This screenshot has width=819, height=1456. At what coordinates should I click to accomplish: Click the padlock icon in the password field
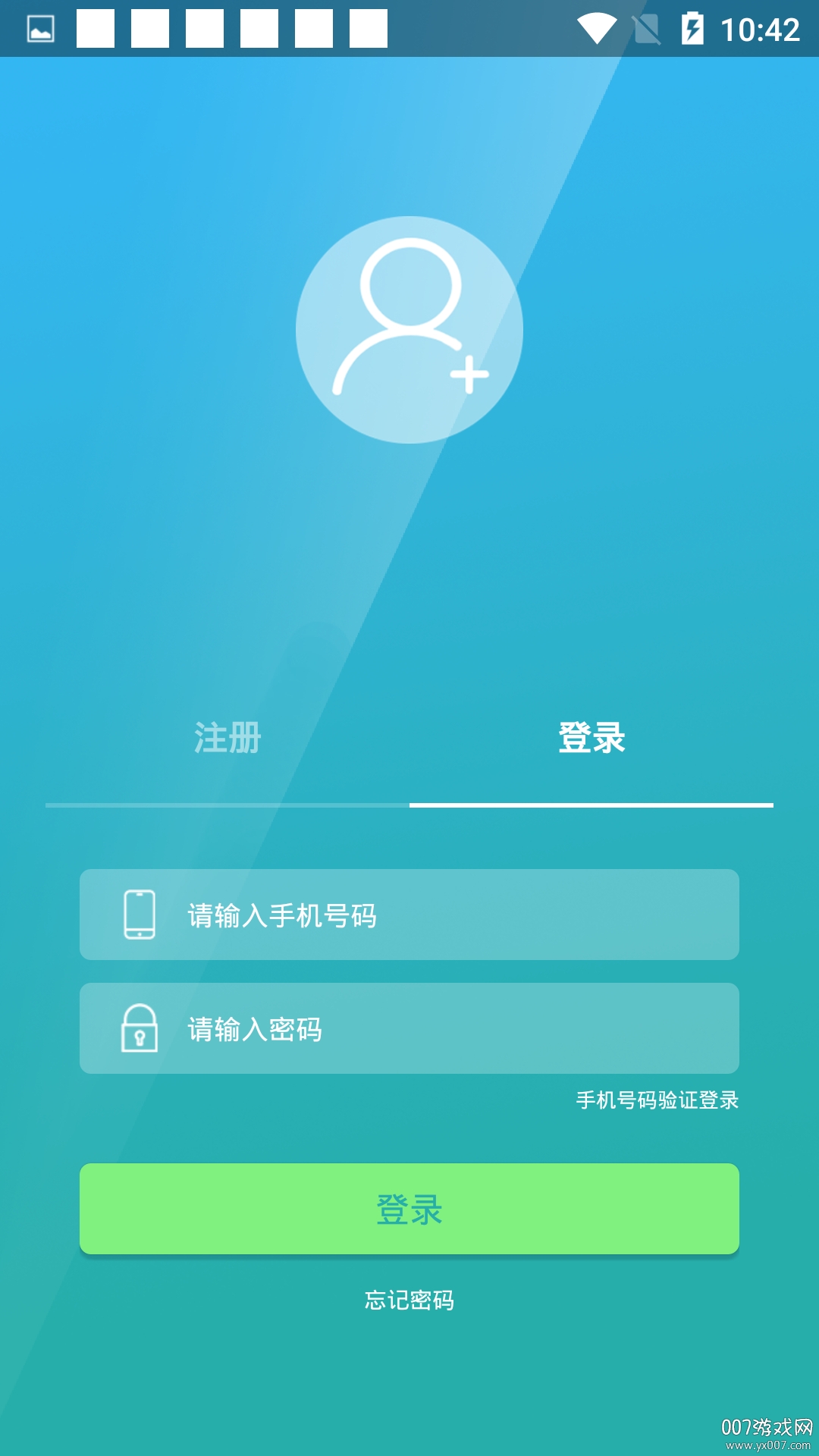pyautogui.click(x=139, y=1029)
